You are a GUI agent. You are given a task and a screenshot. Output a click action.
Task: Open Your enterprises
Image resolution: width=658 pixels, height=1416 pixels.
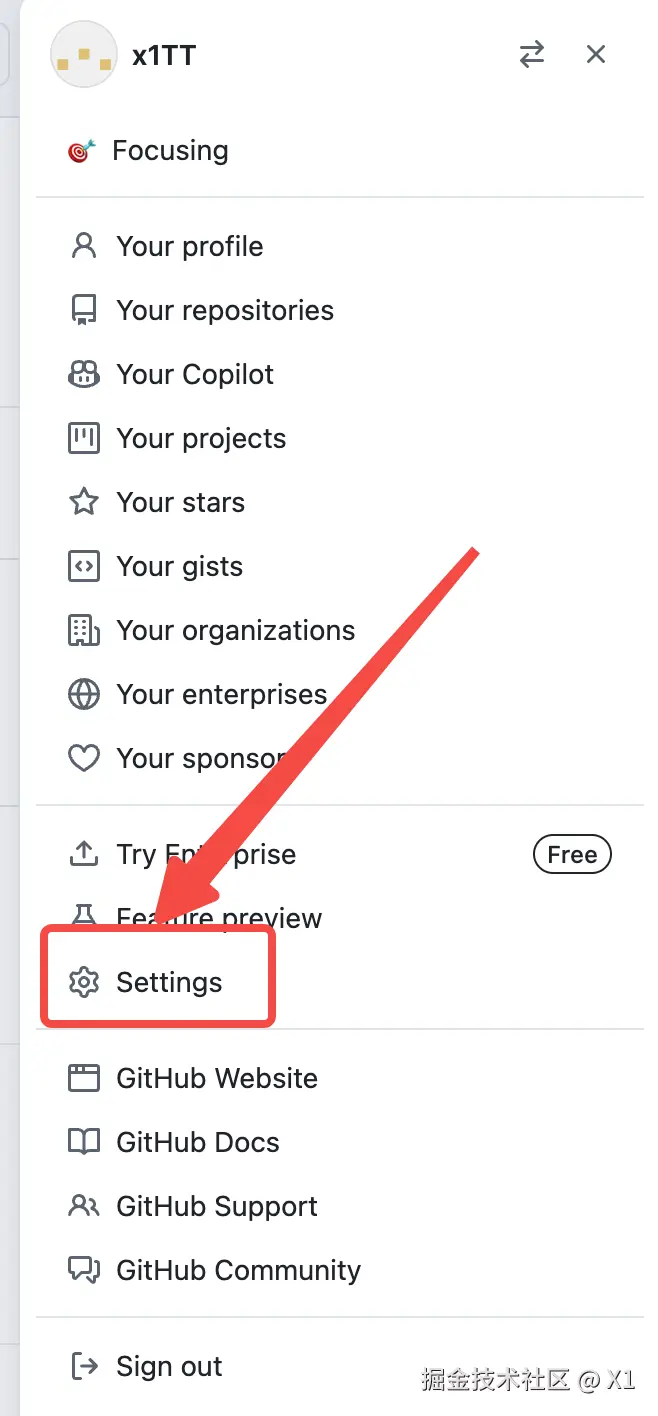point(221,695)
